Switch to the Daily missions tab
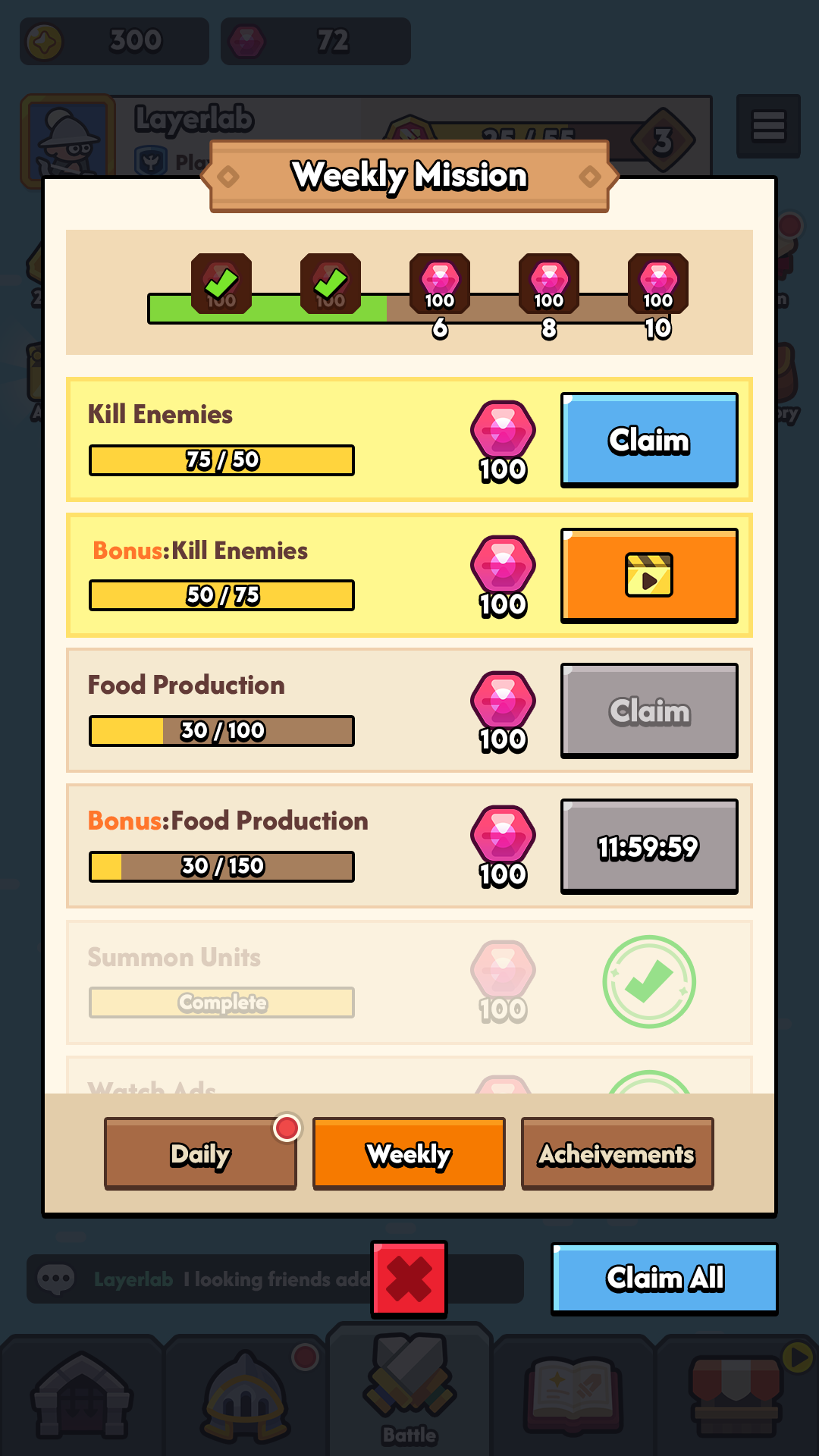The height and width of the screenshot is (1456, 819). point(200,1153)
